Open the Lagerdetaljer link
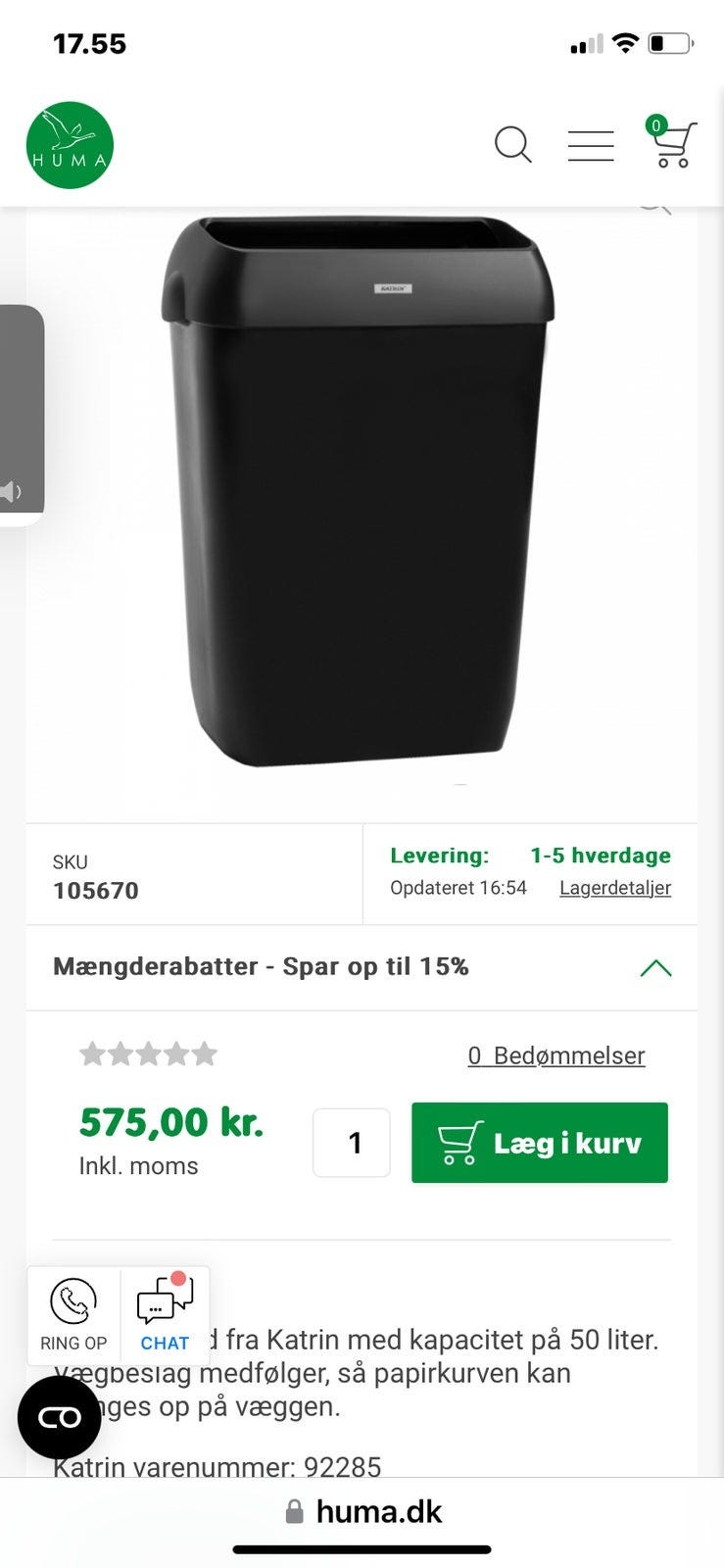 (x=614, y=888)
